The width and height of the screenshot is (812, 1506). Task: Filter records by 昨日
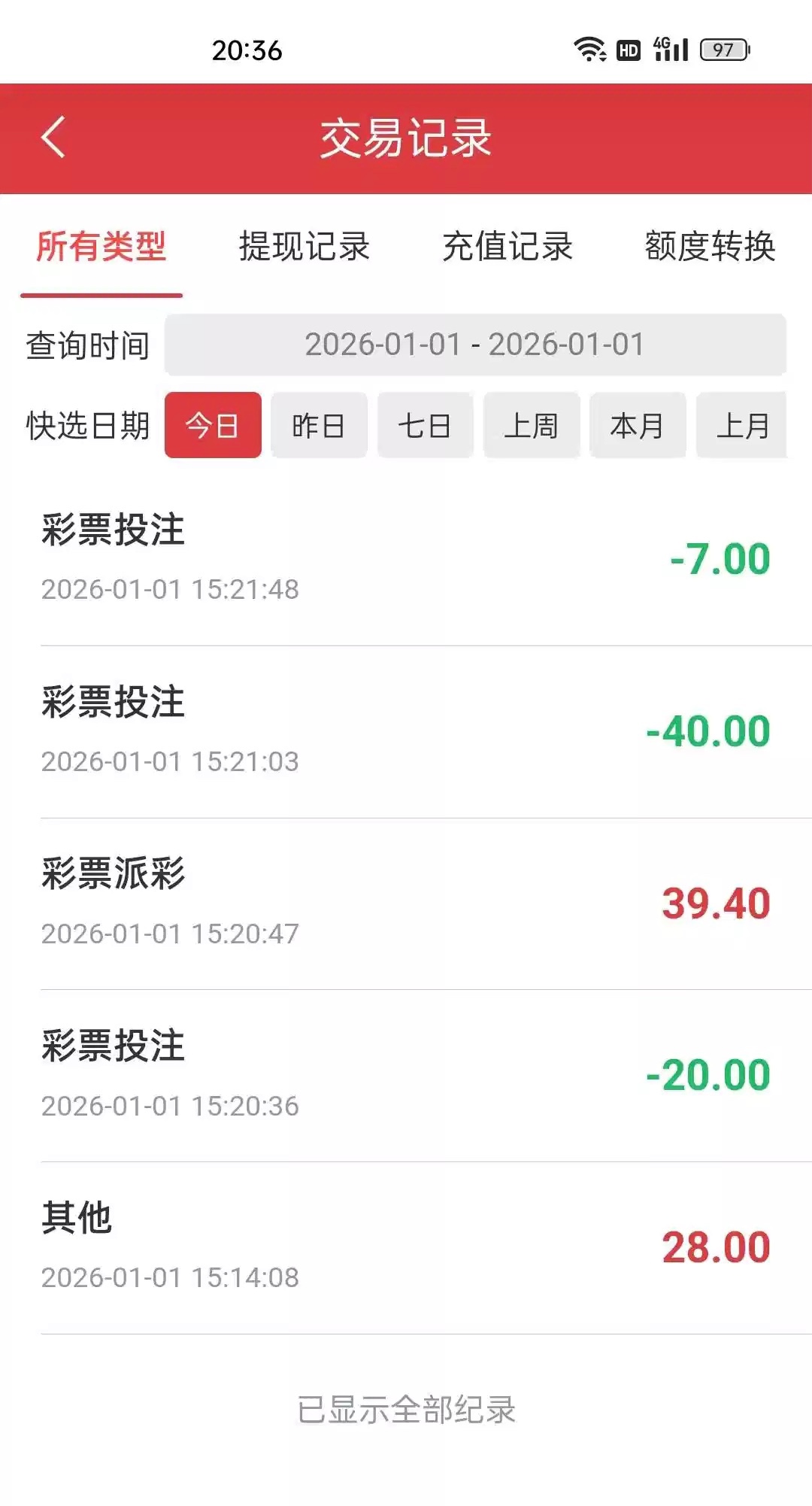[319, 426]
